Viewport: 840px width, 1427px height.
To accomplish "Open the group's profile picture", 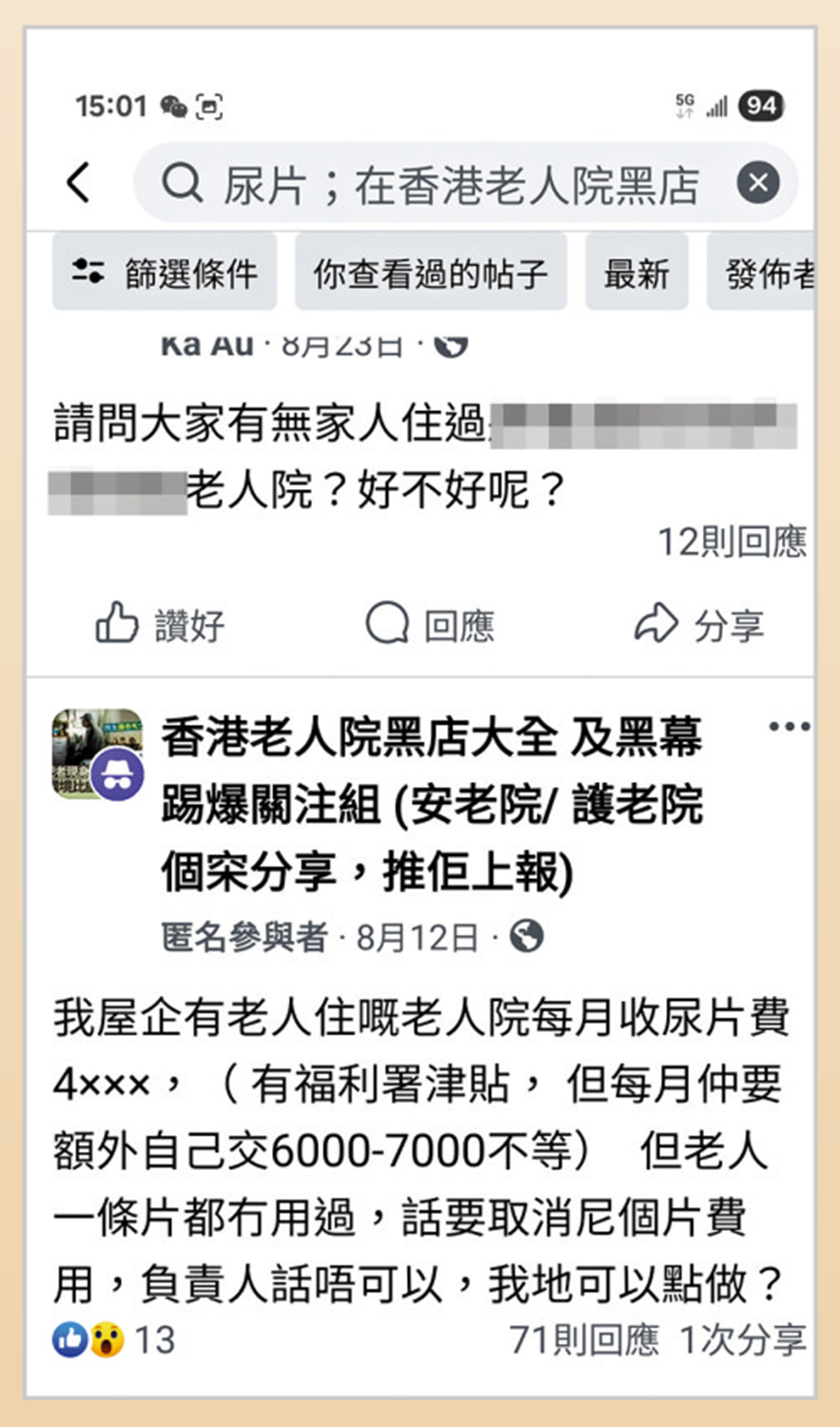I will pyautogui.click(x=96, y=754).
